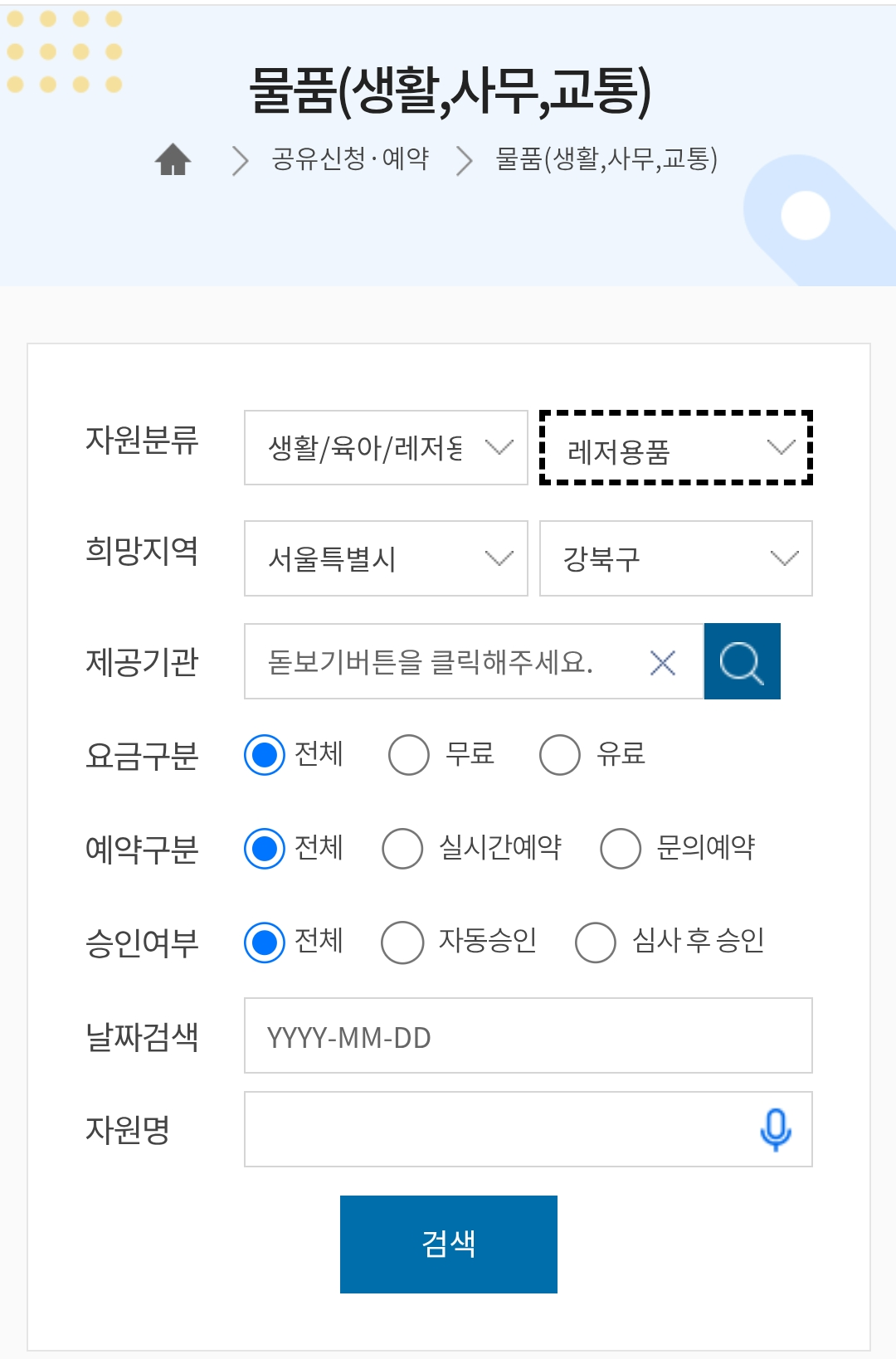Open the 강북구 district dropdown
896x1359 pixels.
tap(676, 558)
